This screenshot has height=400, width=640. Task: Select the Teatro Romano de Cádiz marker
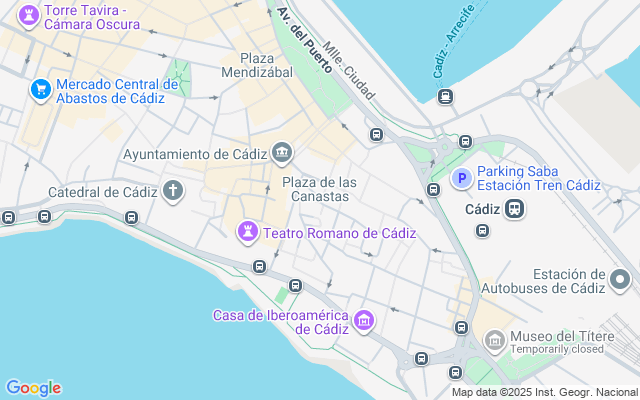248,232
